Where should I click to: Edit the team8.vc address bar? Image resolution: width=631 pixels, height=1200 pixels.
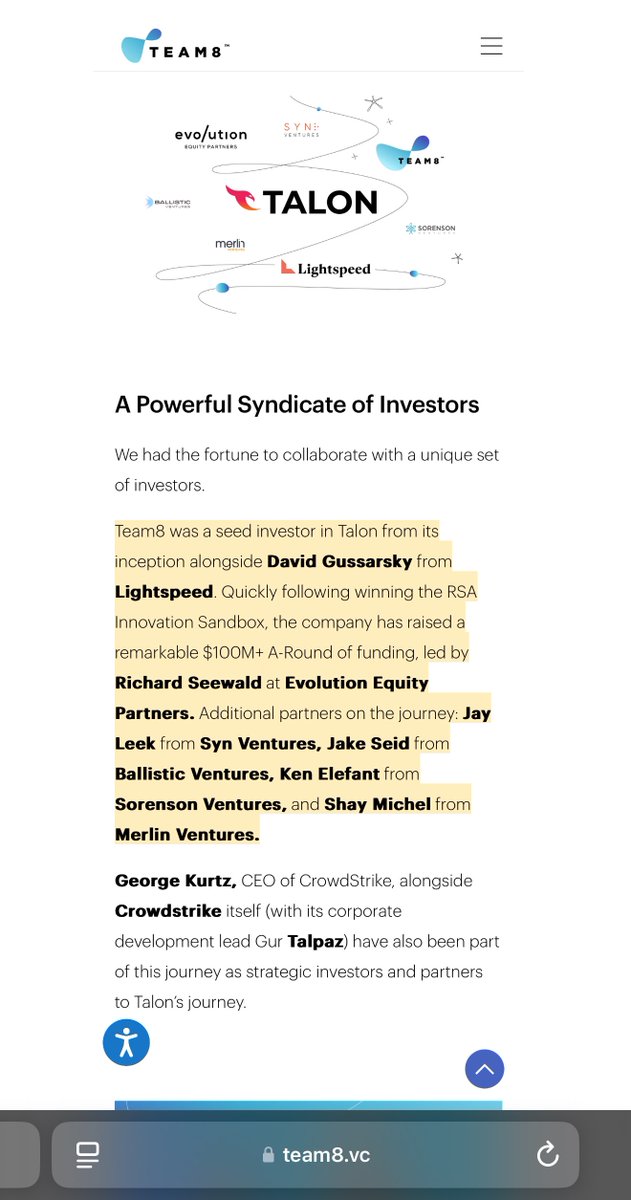tap(316, 1155)
